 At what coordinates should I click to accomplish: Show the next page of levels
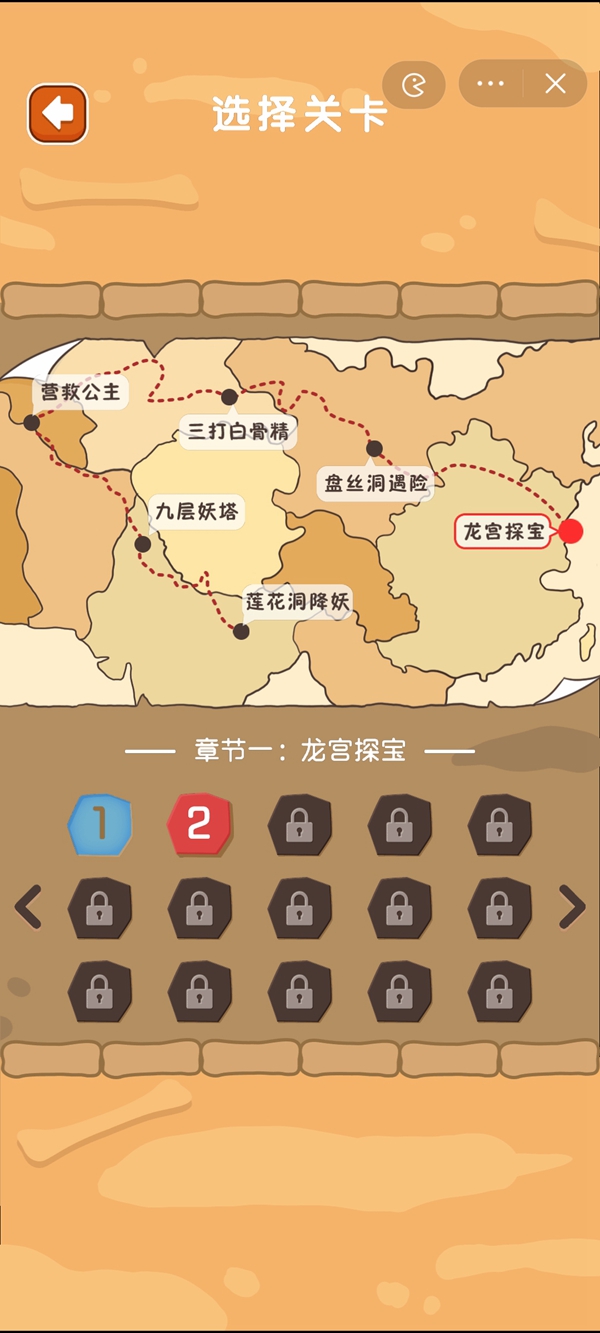571,907
